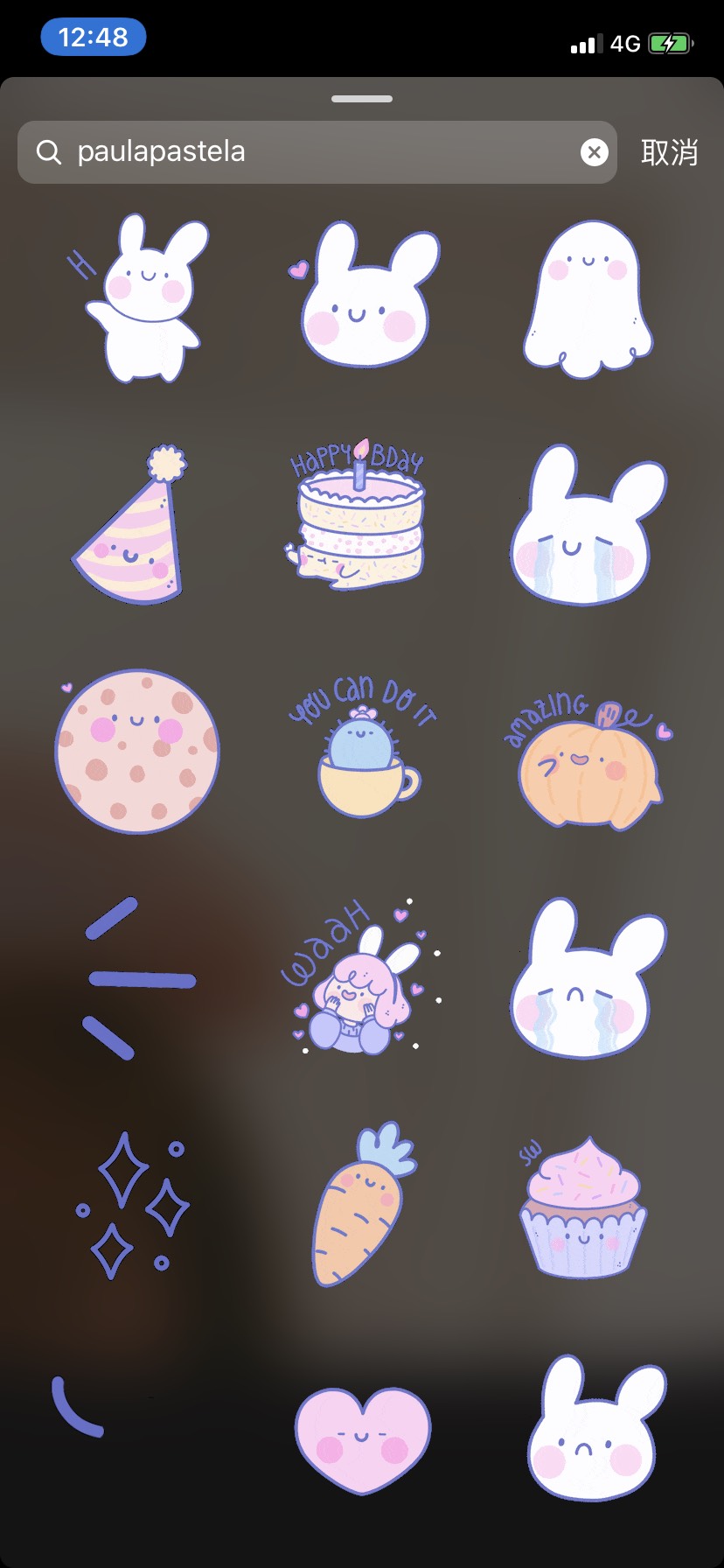Select the Happy BDay cake sticker
This screenshot has width=724, height=1568.
click(x=359, y=516)
